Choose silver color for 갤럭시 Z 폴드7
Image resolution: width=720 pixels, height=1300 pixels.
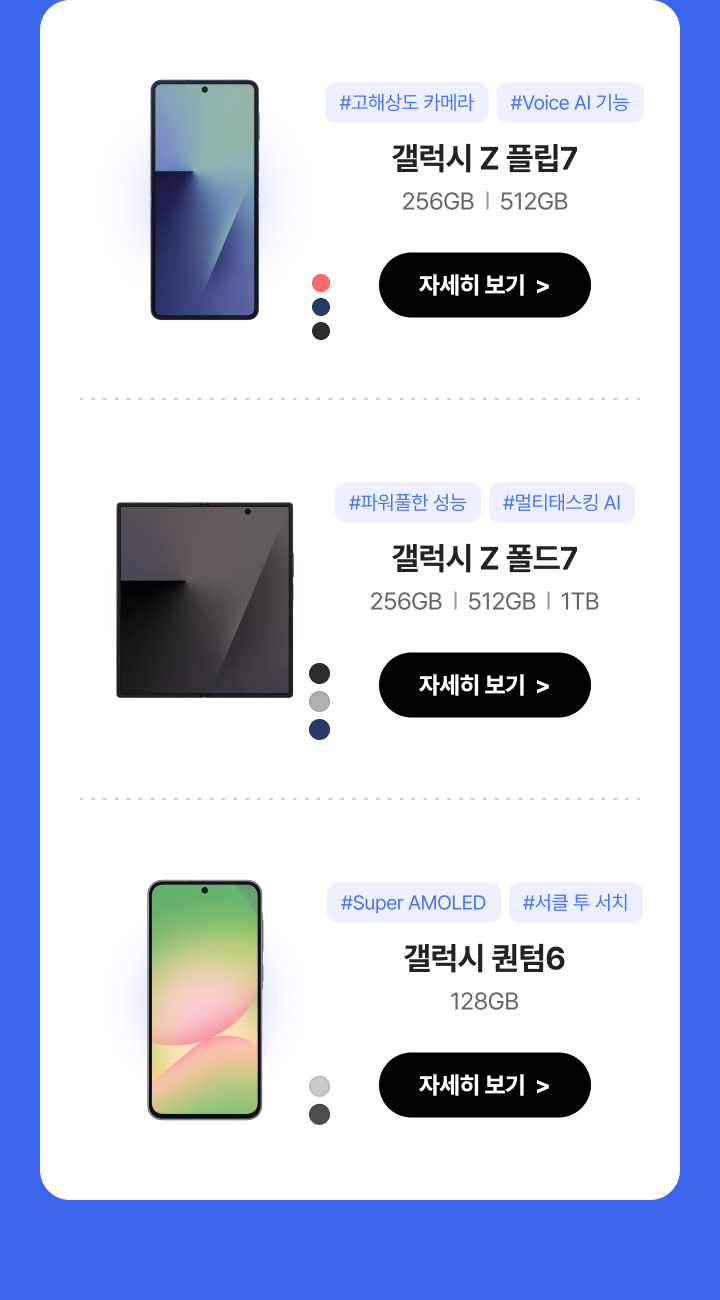click(x=319, y=701)
